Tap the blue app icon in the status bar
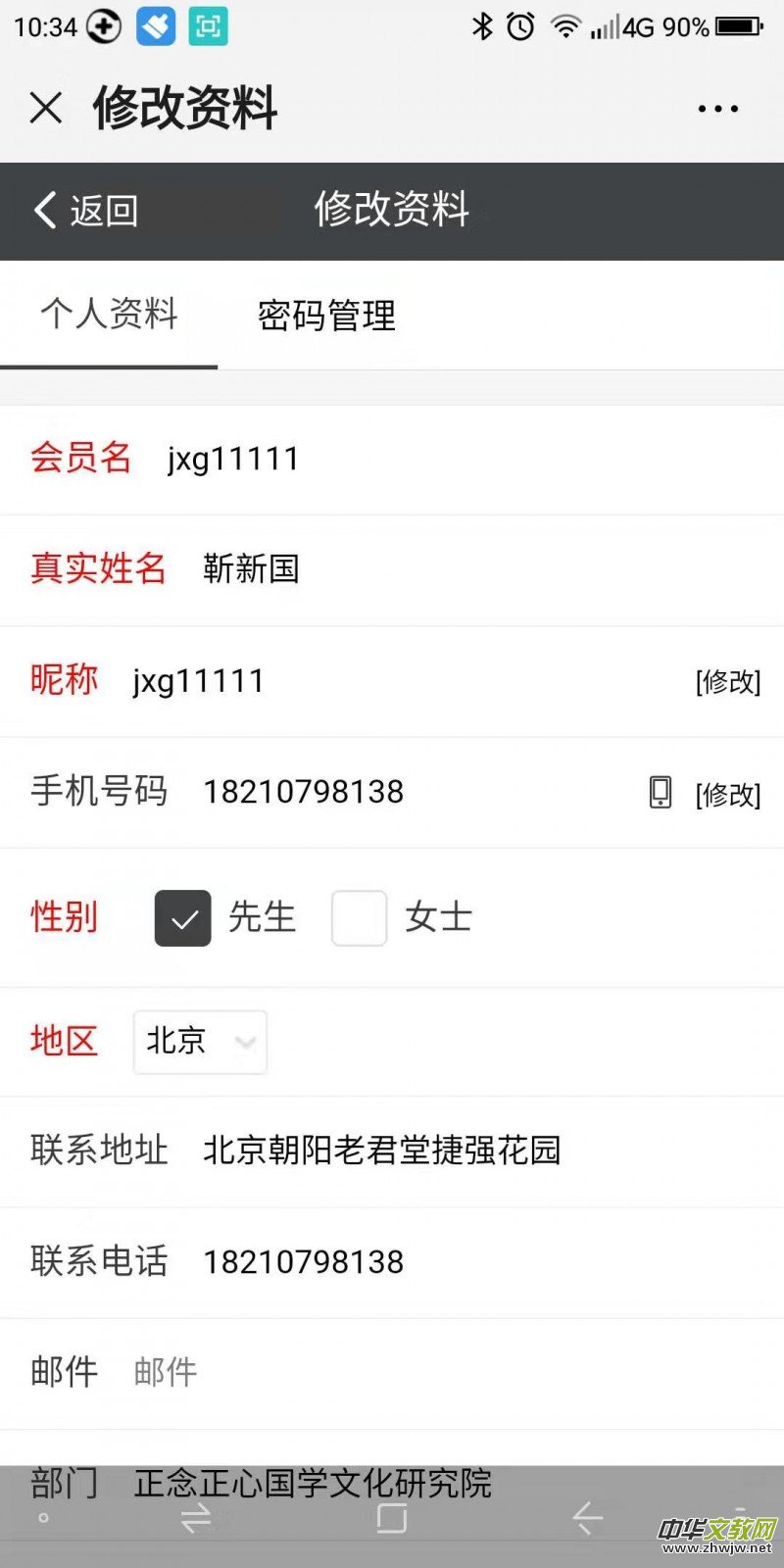 point(157,26)
